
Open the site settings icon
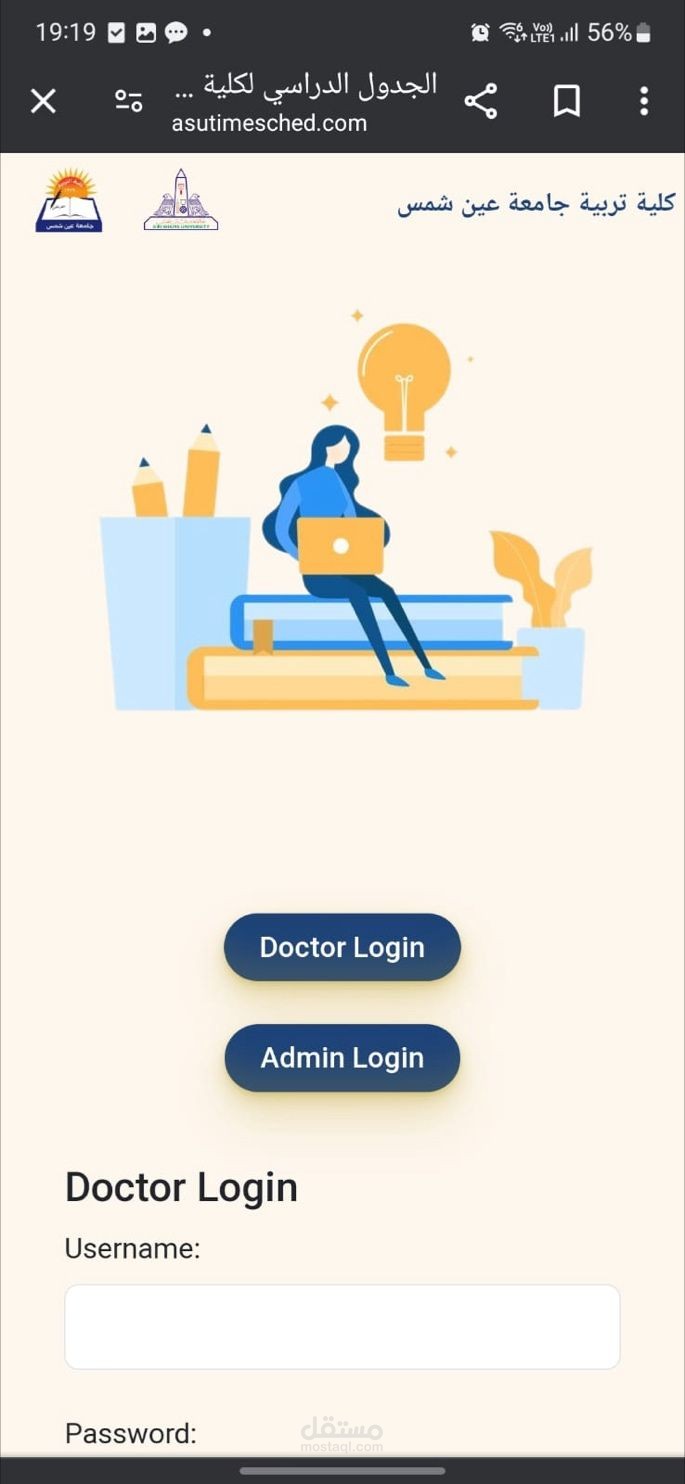(129, 101)
